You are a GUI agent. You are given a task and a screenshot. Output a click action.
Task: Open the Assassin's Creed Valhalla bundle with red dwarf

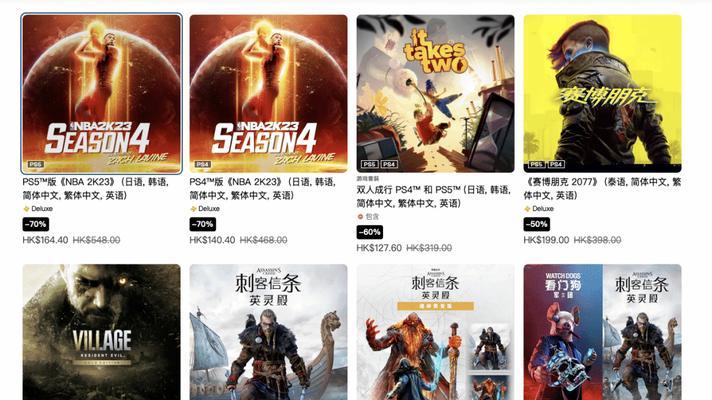[435, 333]
